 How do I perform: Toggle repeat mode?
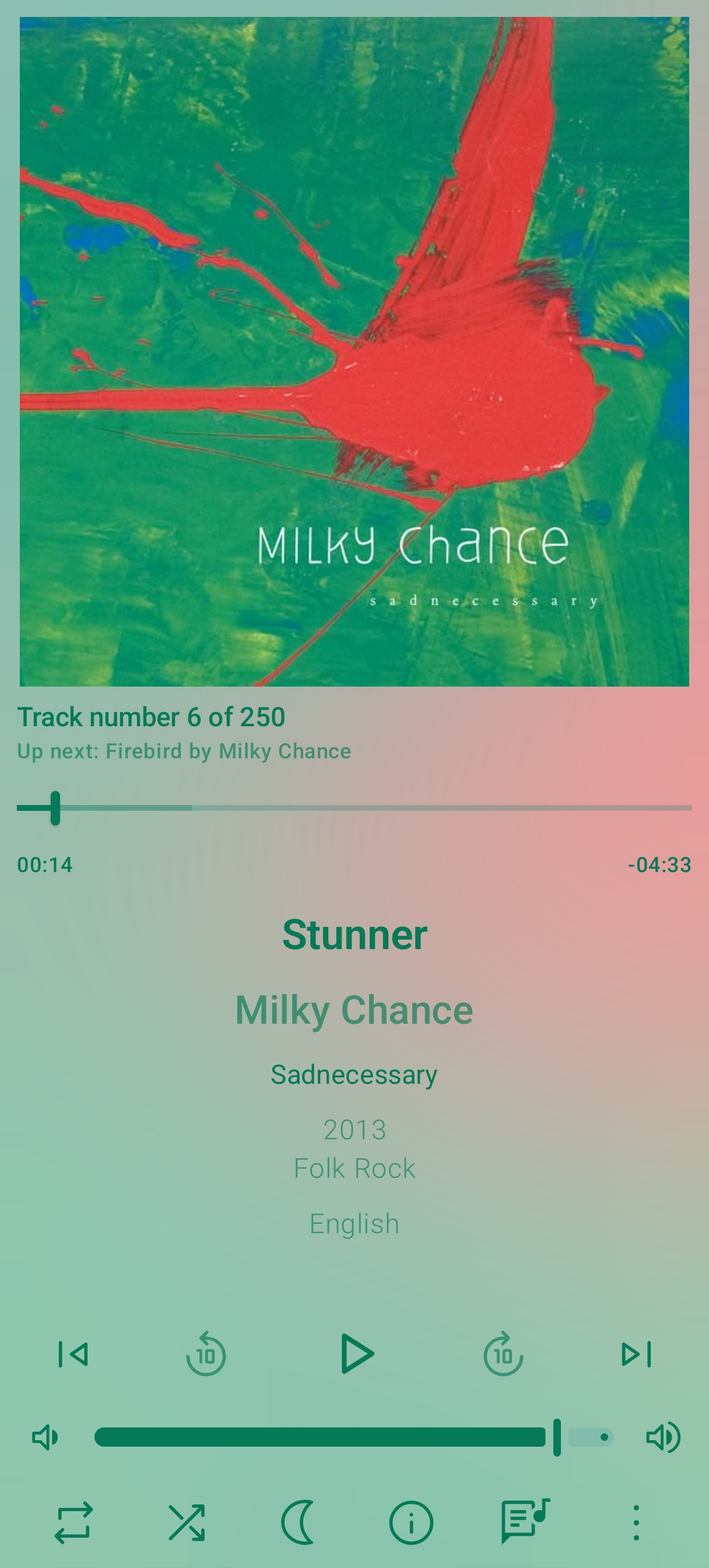tap(73, 1523)
